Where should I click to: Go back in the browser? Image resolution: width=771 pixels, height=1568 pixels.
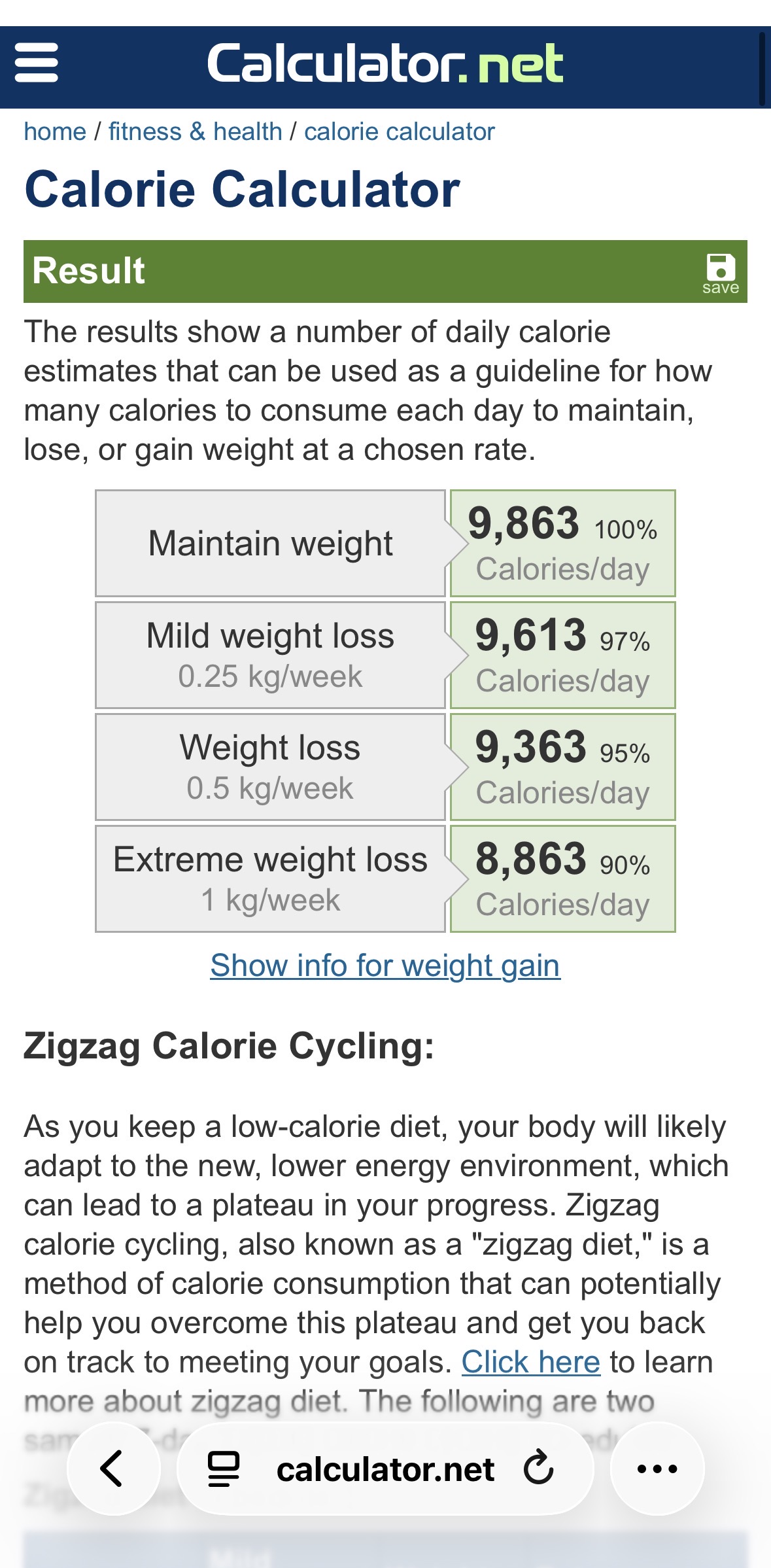click(113, 1469)
